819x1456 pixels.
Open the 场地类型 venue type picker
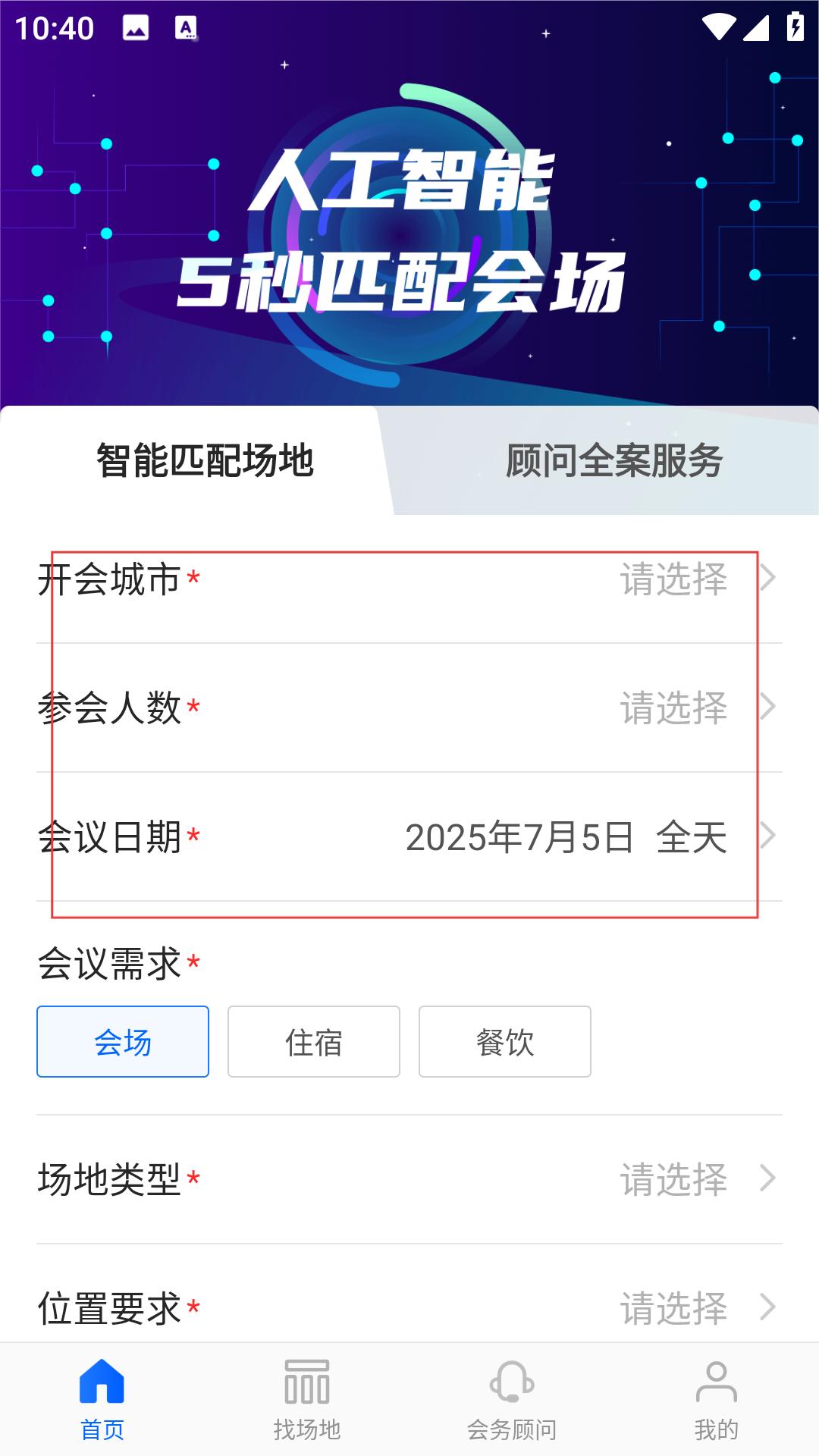click(409, 1180)
